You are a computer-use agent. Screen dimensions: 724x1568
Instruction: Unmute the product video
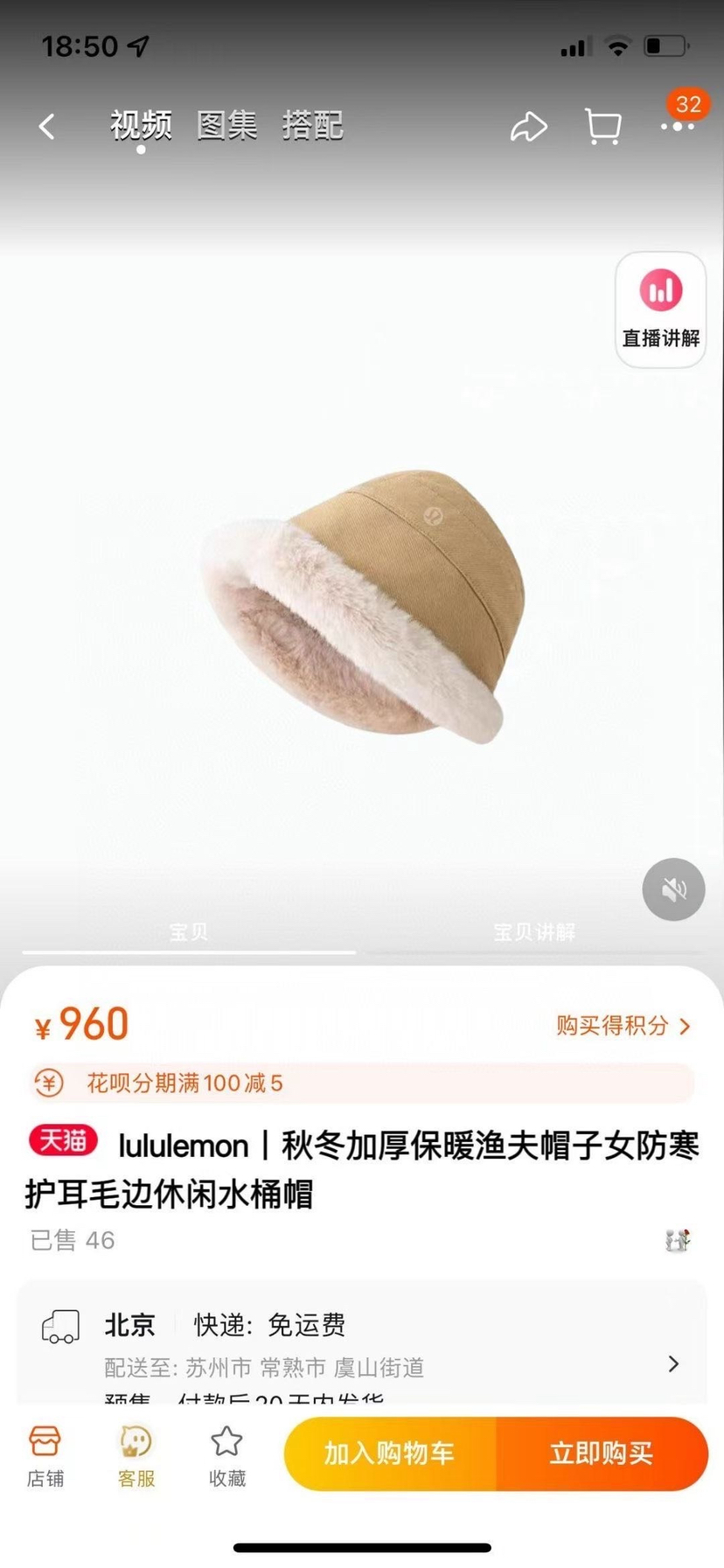(x=672, y=889)
